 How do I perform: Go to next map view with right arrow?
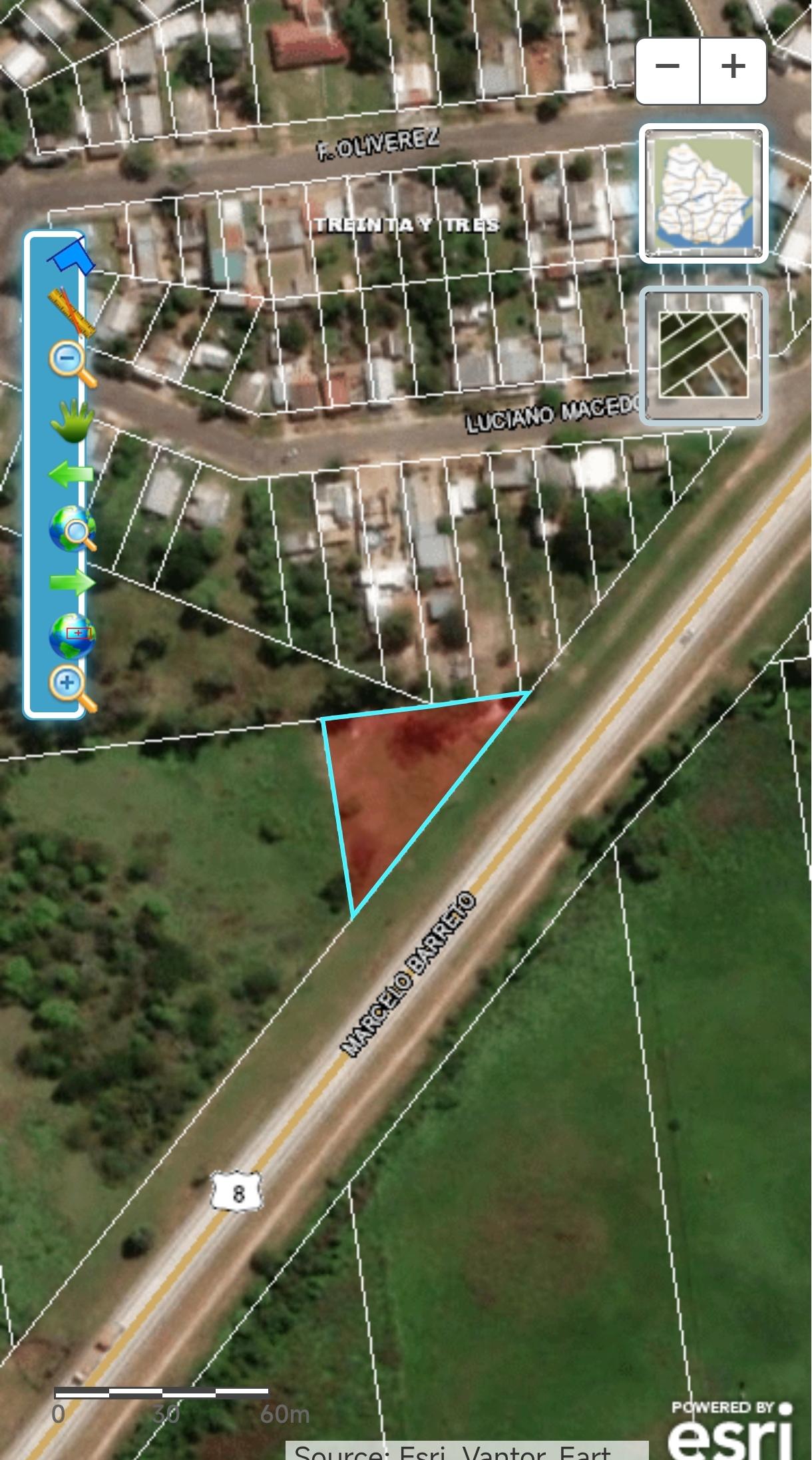(x=72, y=583)
